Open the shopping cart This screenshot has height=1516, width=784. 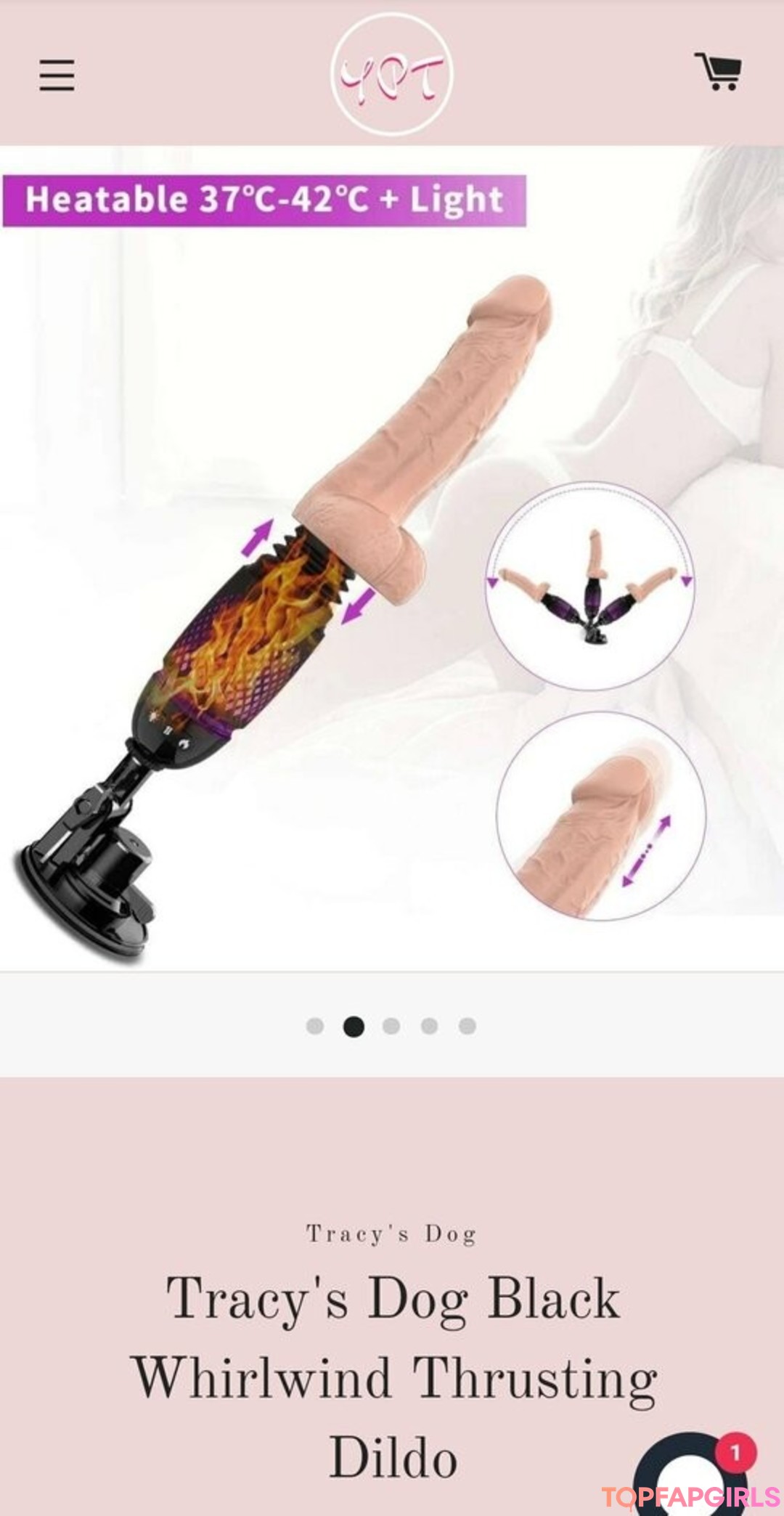pos(717,71)
